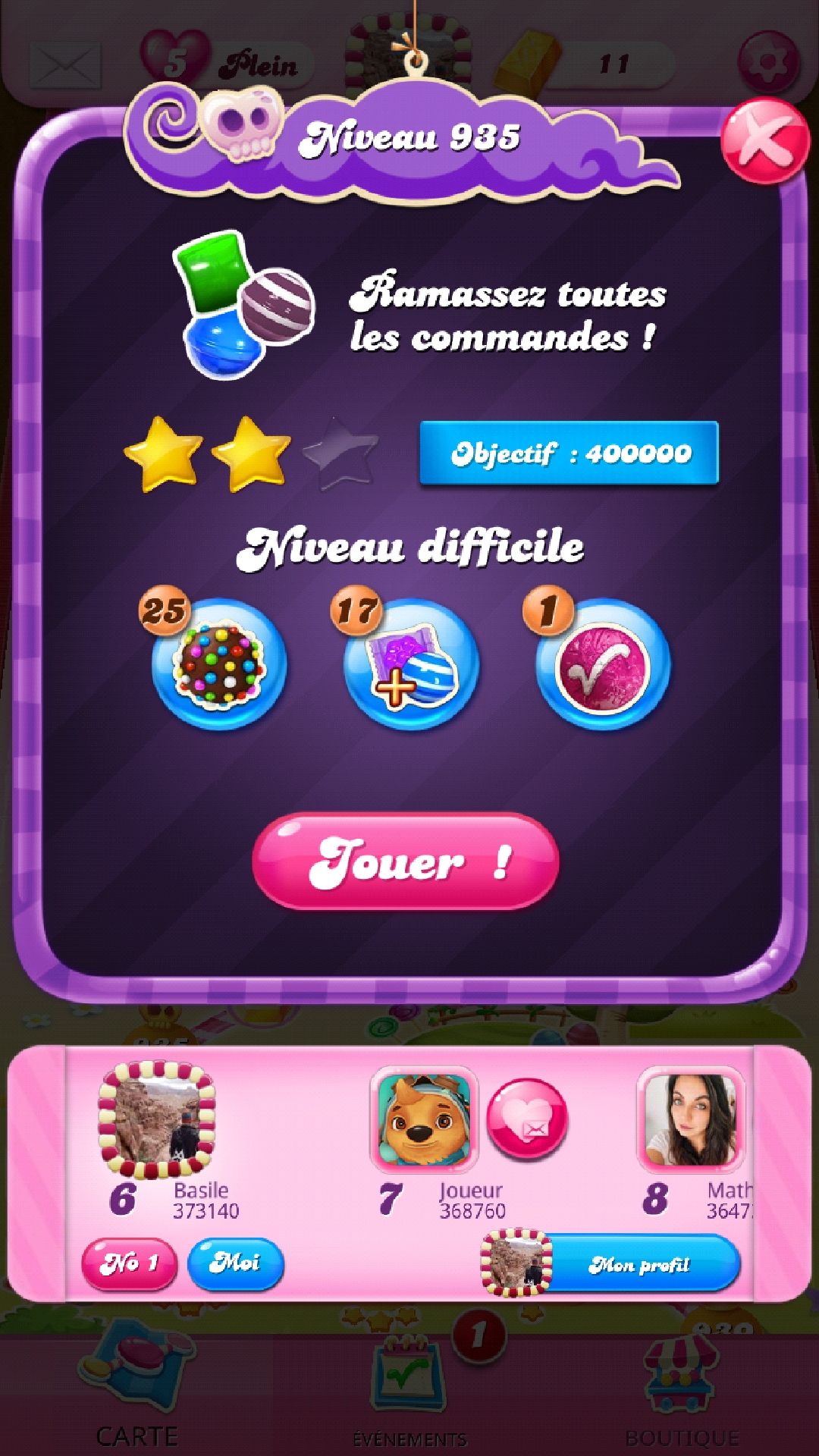Select the pink checkmark booster

603,664
